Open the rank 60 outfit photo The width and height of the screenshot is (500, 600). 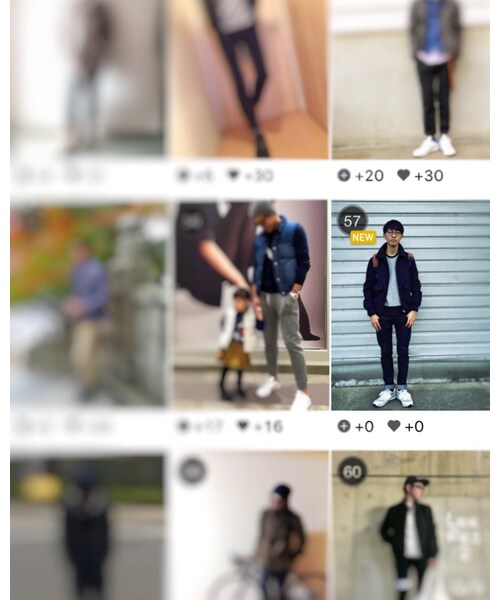pyautogui.click(x=410, y=525)
